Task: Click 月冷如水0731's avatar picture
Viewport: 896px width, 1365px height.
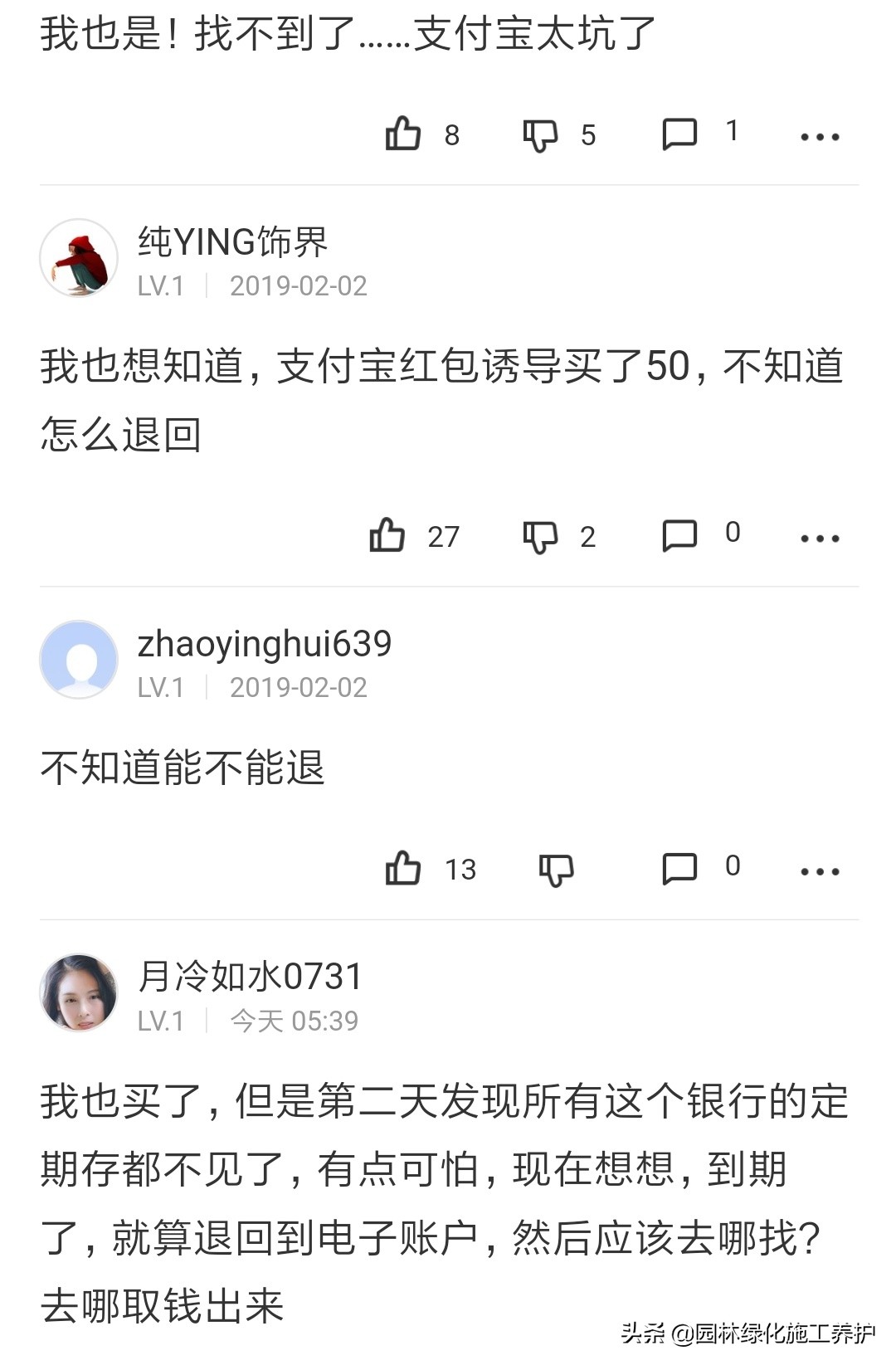Action: 80,993
